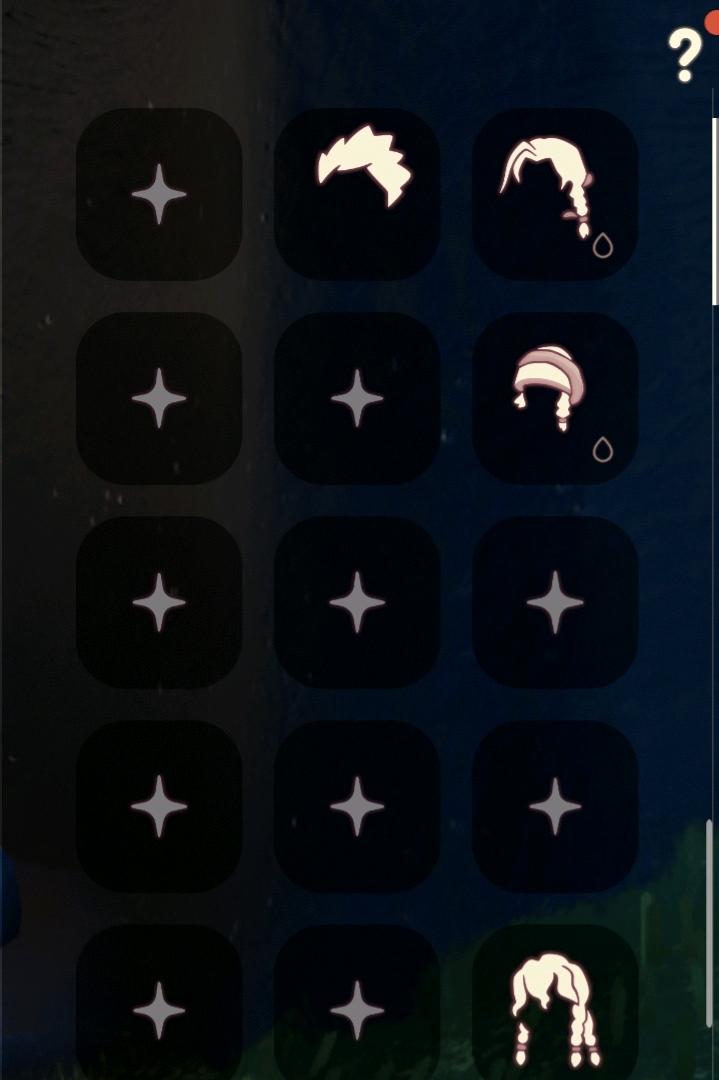Select the short spiky hairstyle

tap(358, 193)
